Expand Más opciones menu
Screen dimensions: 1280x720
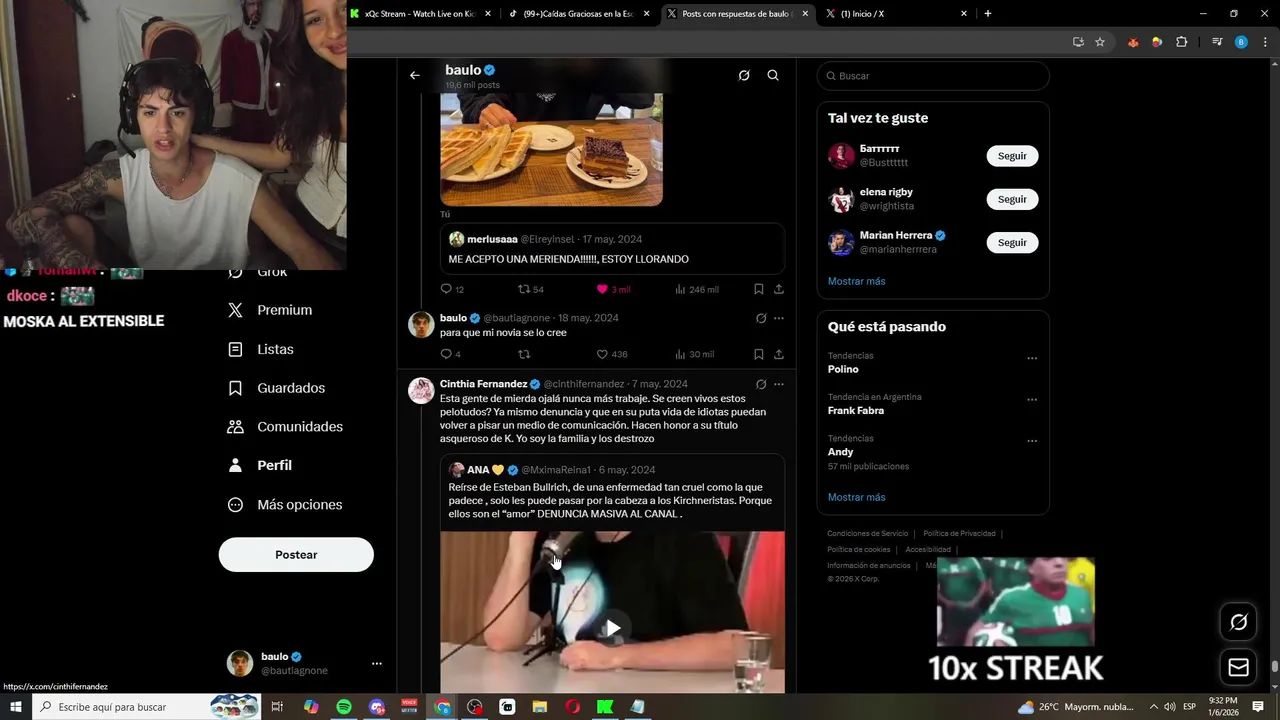[x=299, y=505]
